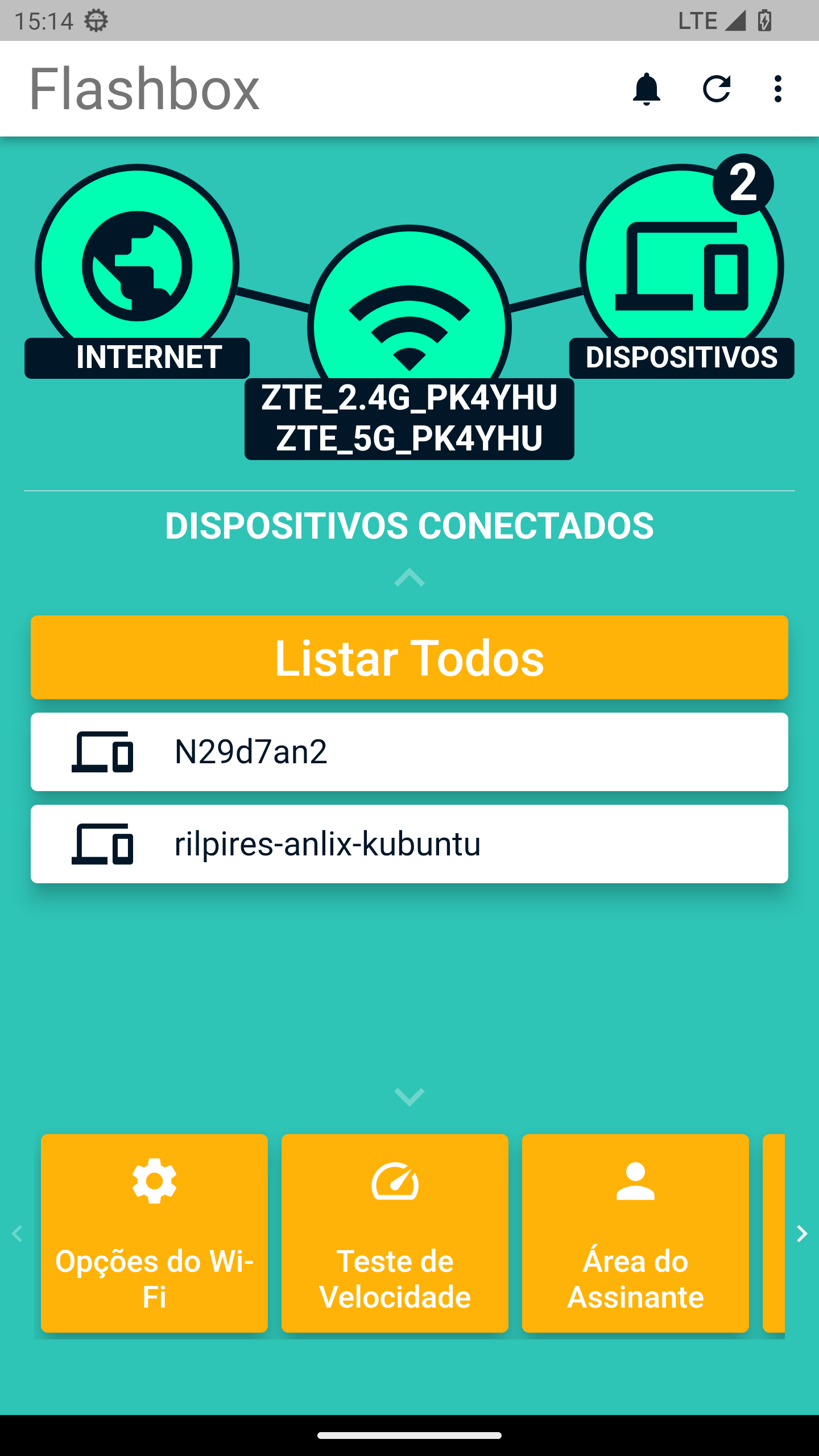Refresh the router status

click(x=716, y=89)
